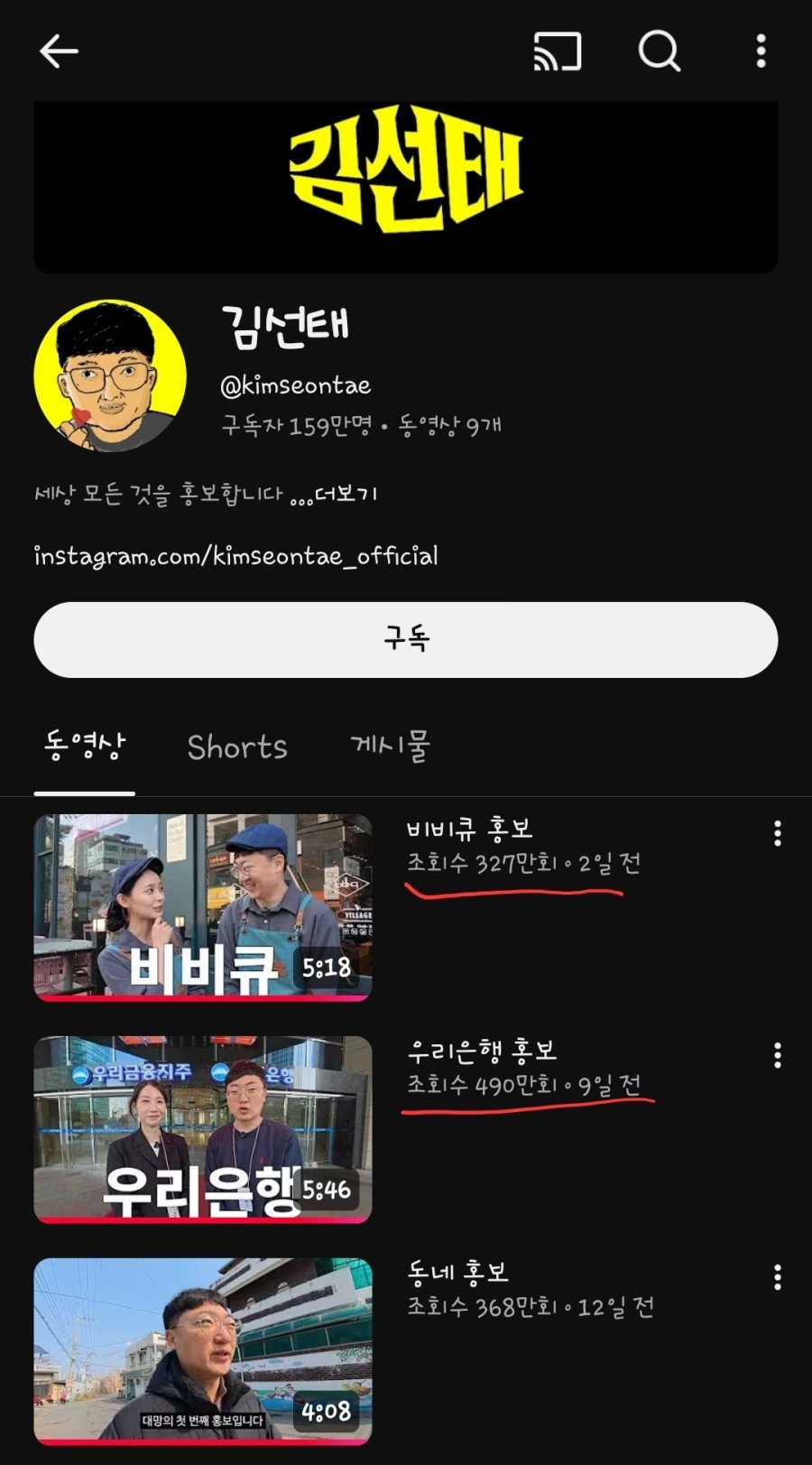
Task: Play the 우리은행 홍보 video
Action: pos(203,1128)
